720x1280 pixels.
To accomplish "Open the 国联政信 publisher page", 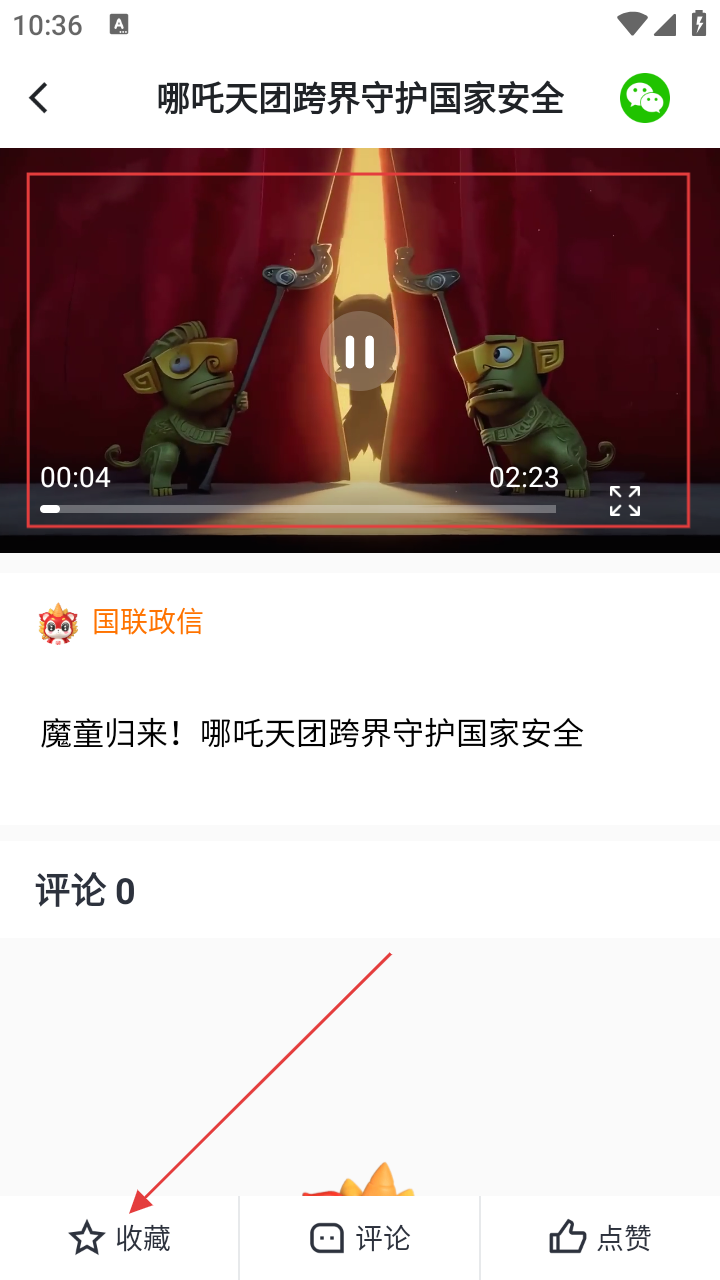I will coord(146,622).
